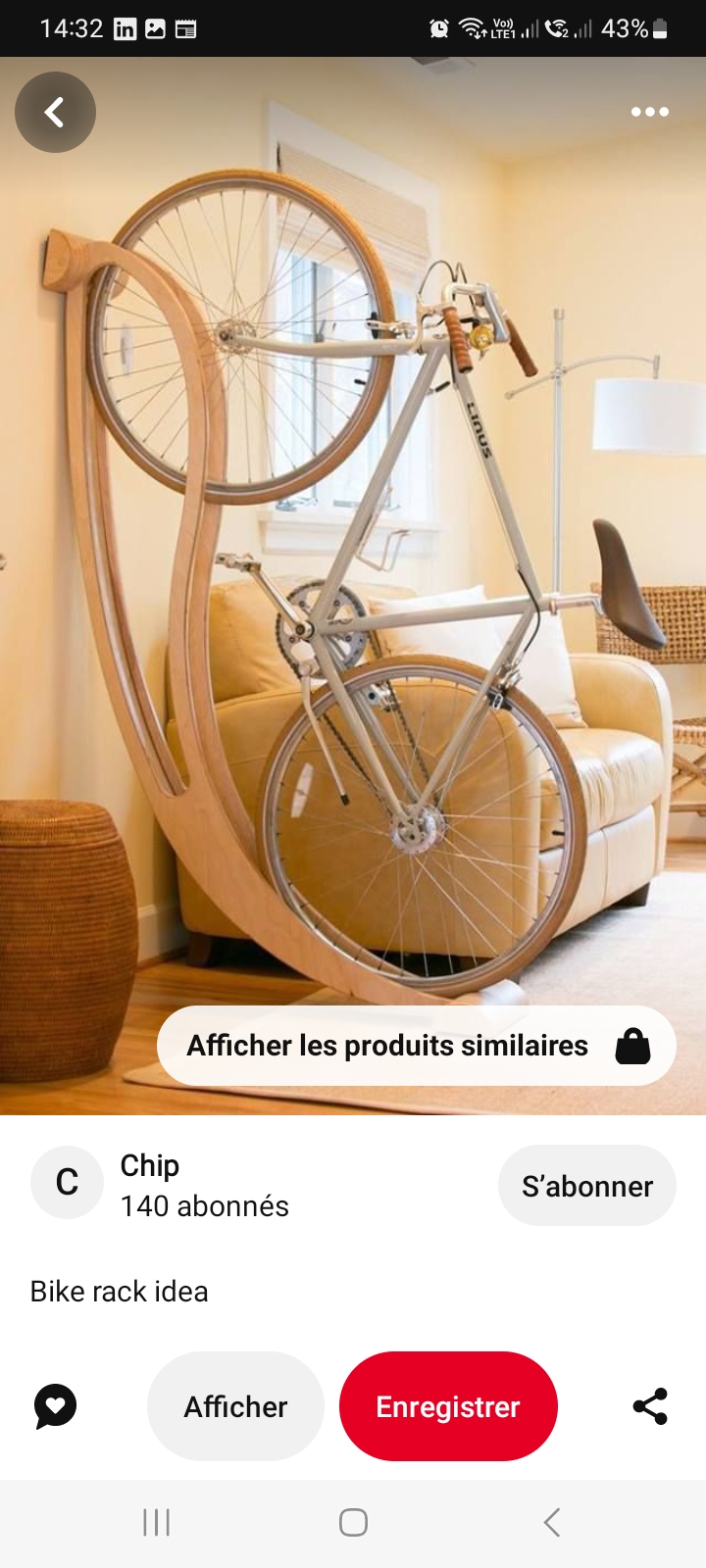Follow Chip with S'abonner button
The image size is (706, 1568).
pos(586,1186)
